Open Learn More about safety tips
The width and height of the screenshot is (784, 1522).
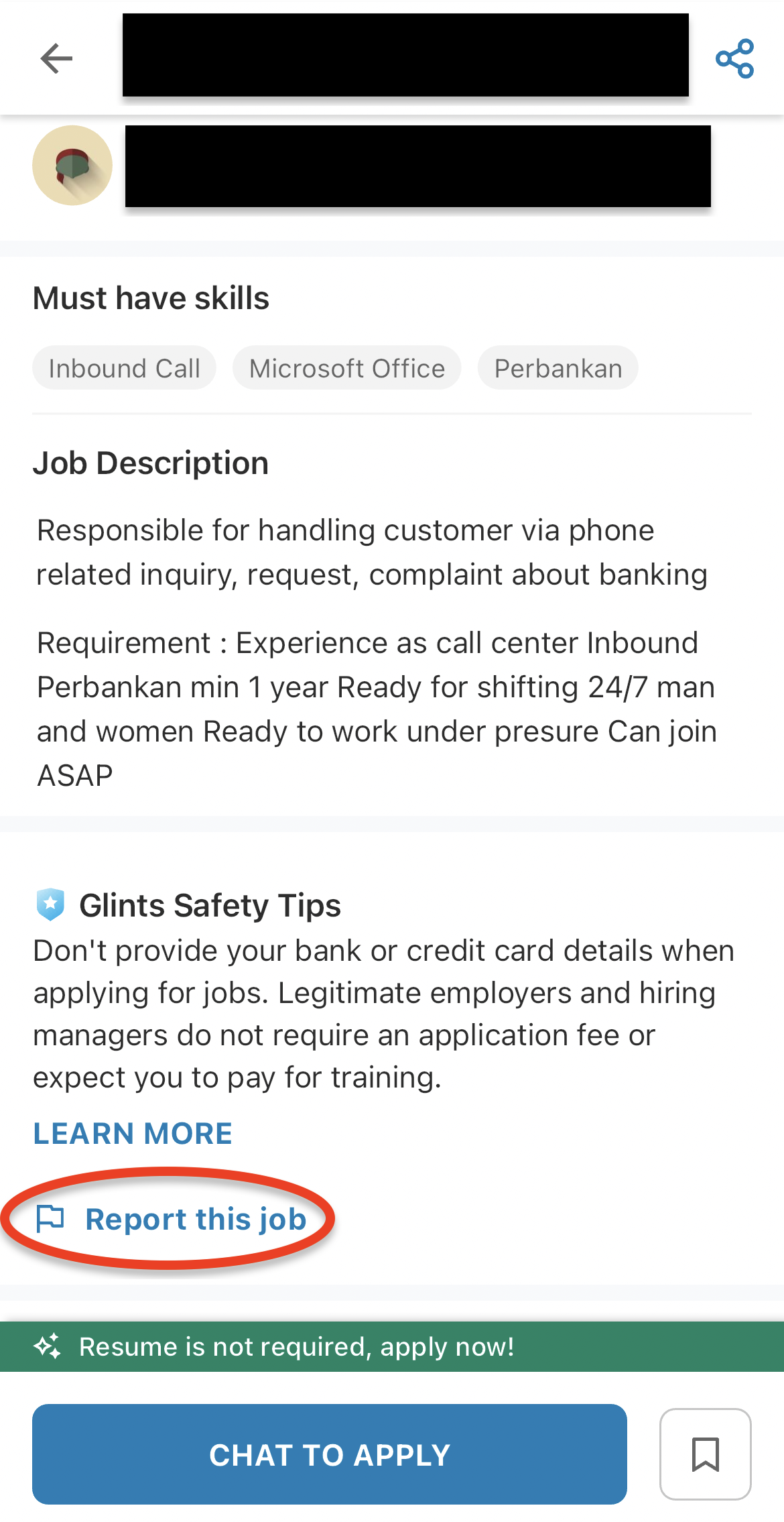click(133, 1134)
